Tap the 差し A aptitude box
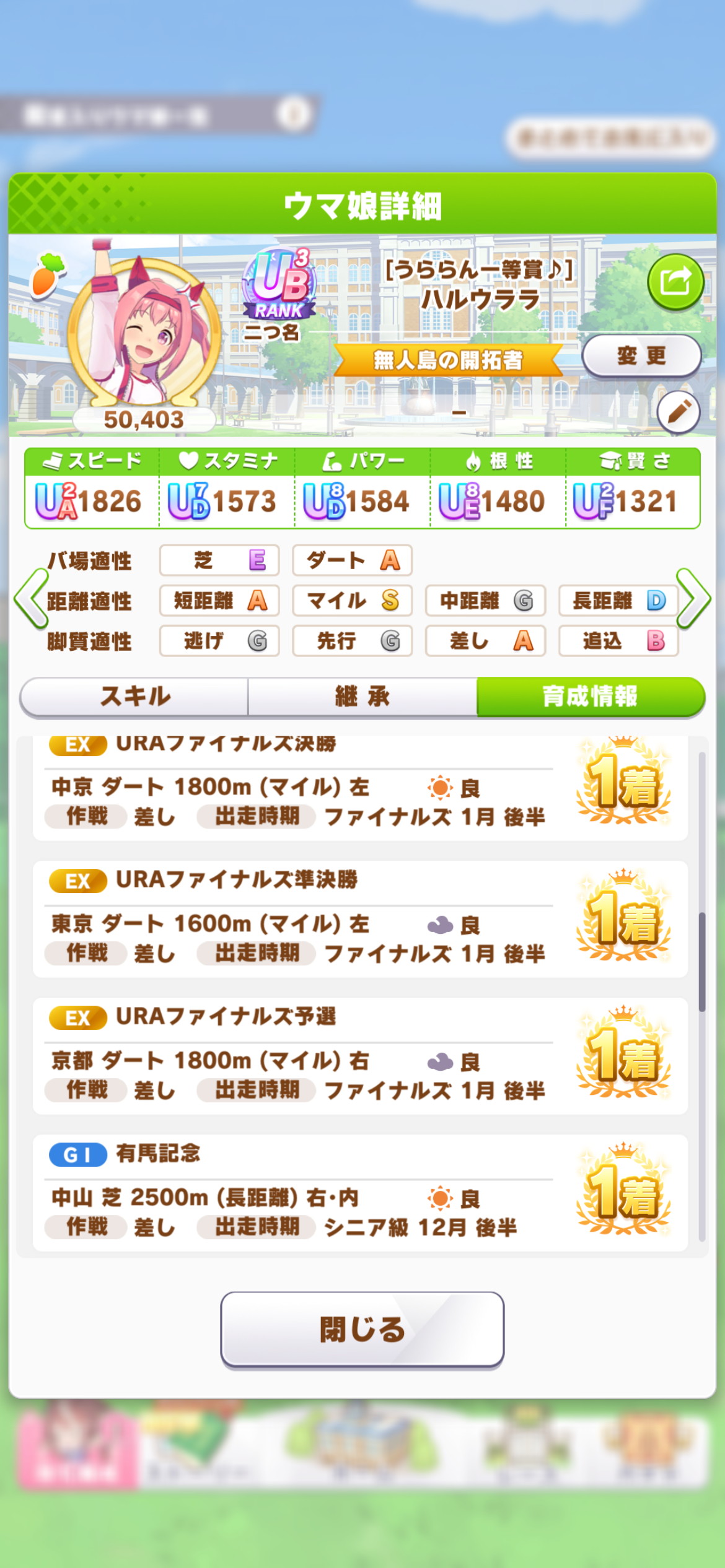This screenshot has width=725, height=1568. click(x=485, y=641)
